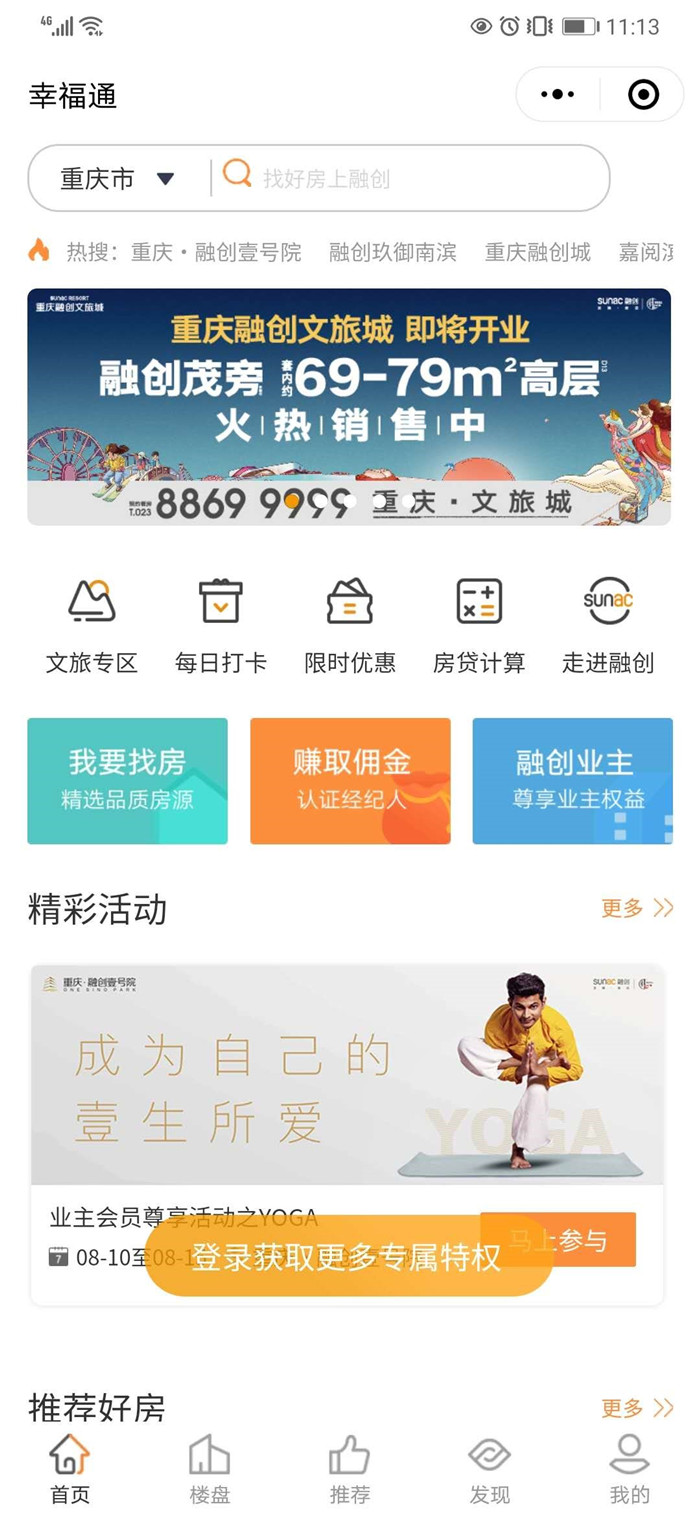Open 文旅专区 section

click(91, 625)
